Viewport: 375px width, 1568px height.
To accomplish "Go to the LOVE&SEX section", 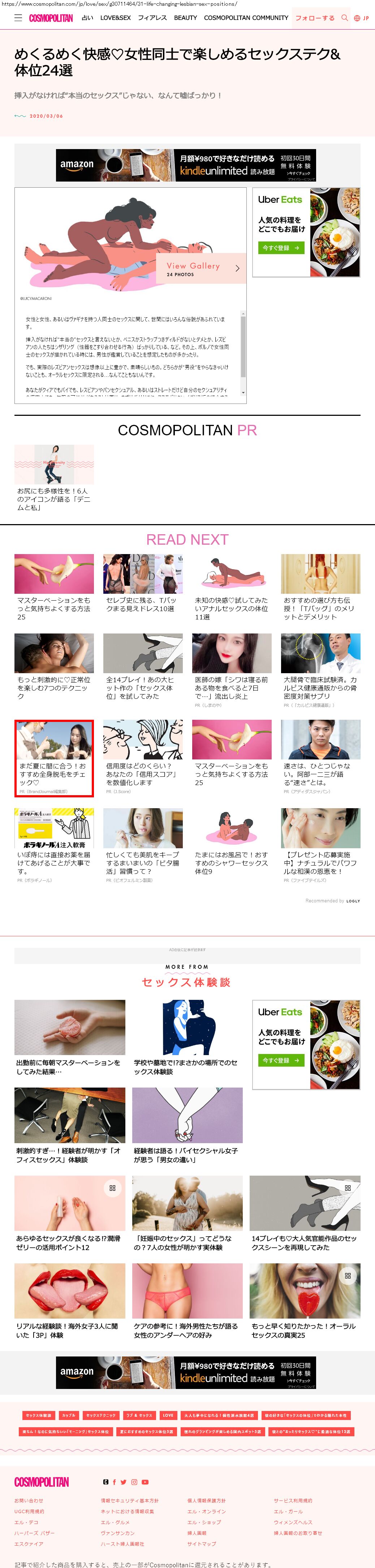I will click(x=115, y=18).
